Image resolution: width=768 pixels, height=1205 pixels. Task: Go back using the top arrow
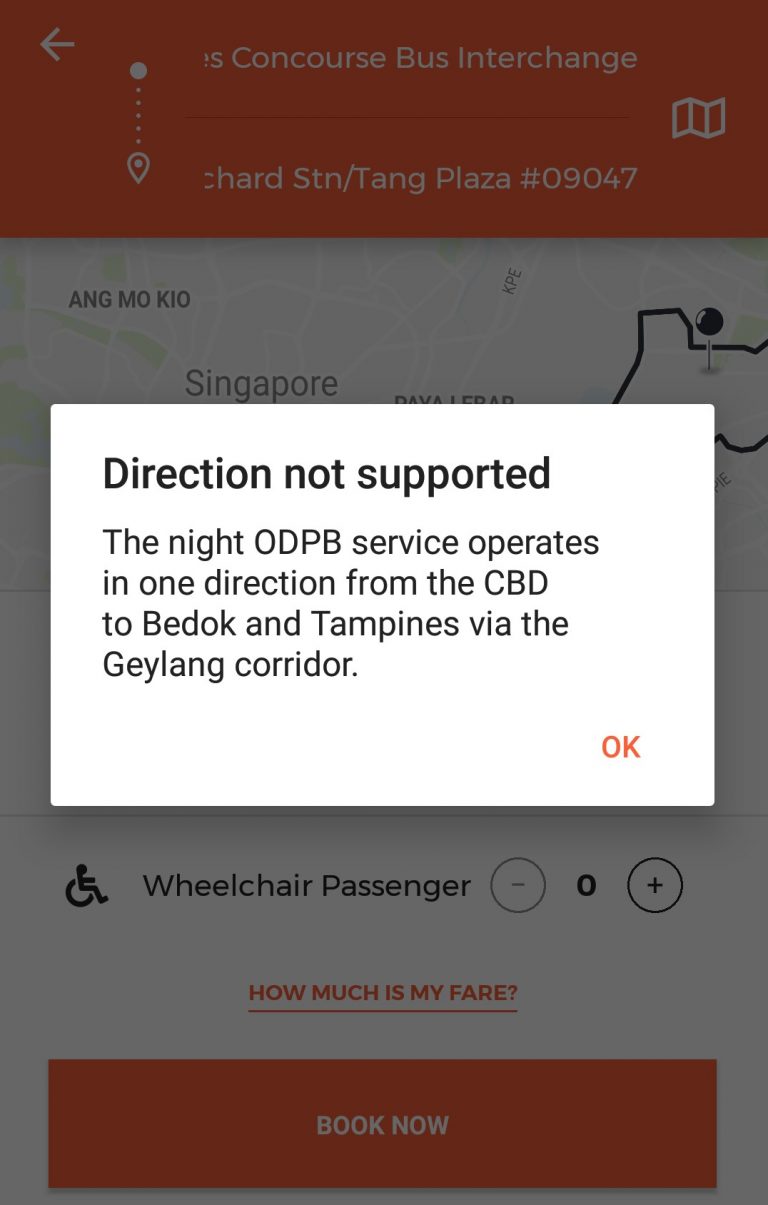(x=57, y=45)
